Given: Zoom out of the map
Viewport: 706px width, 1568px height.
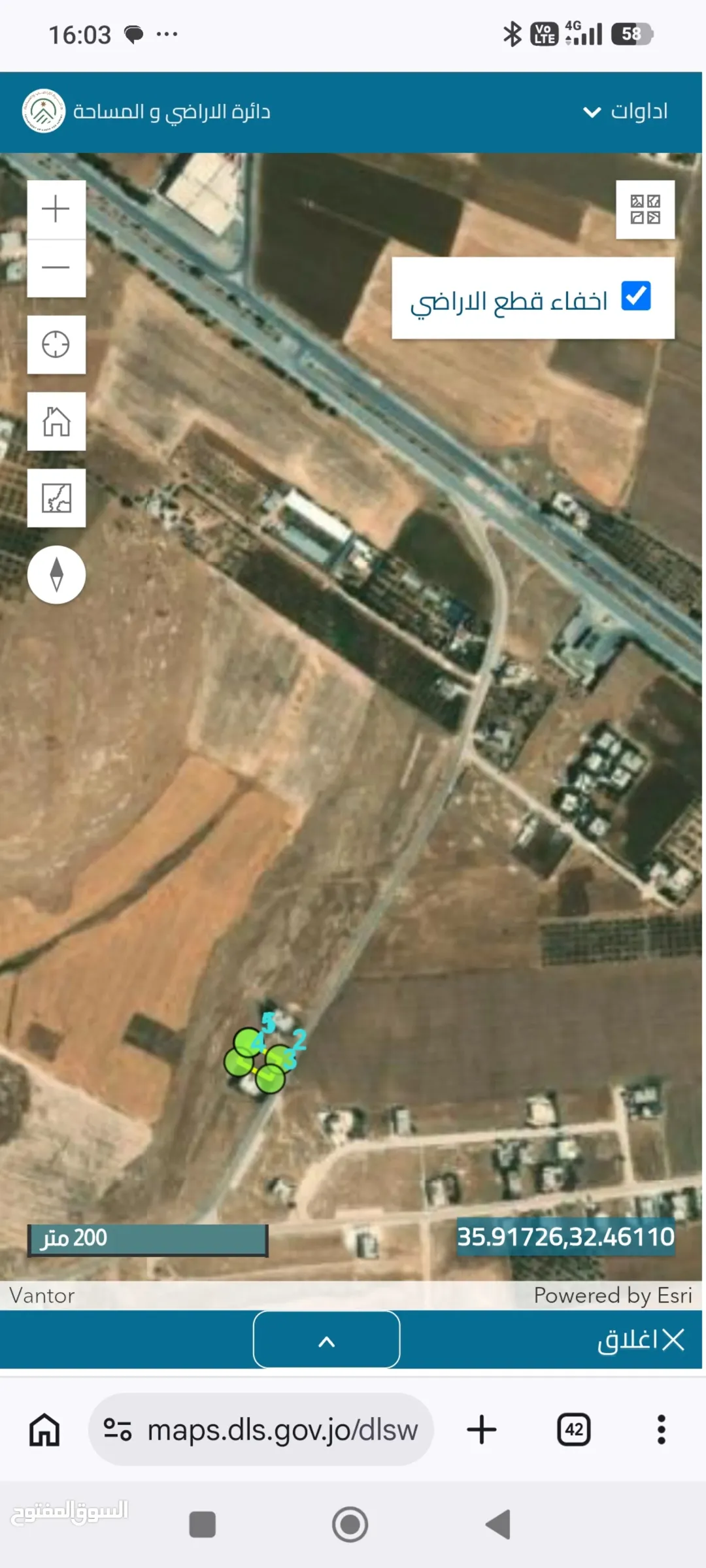Looking at the screenshot, I should (x=56, y=268).
